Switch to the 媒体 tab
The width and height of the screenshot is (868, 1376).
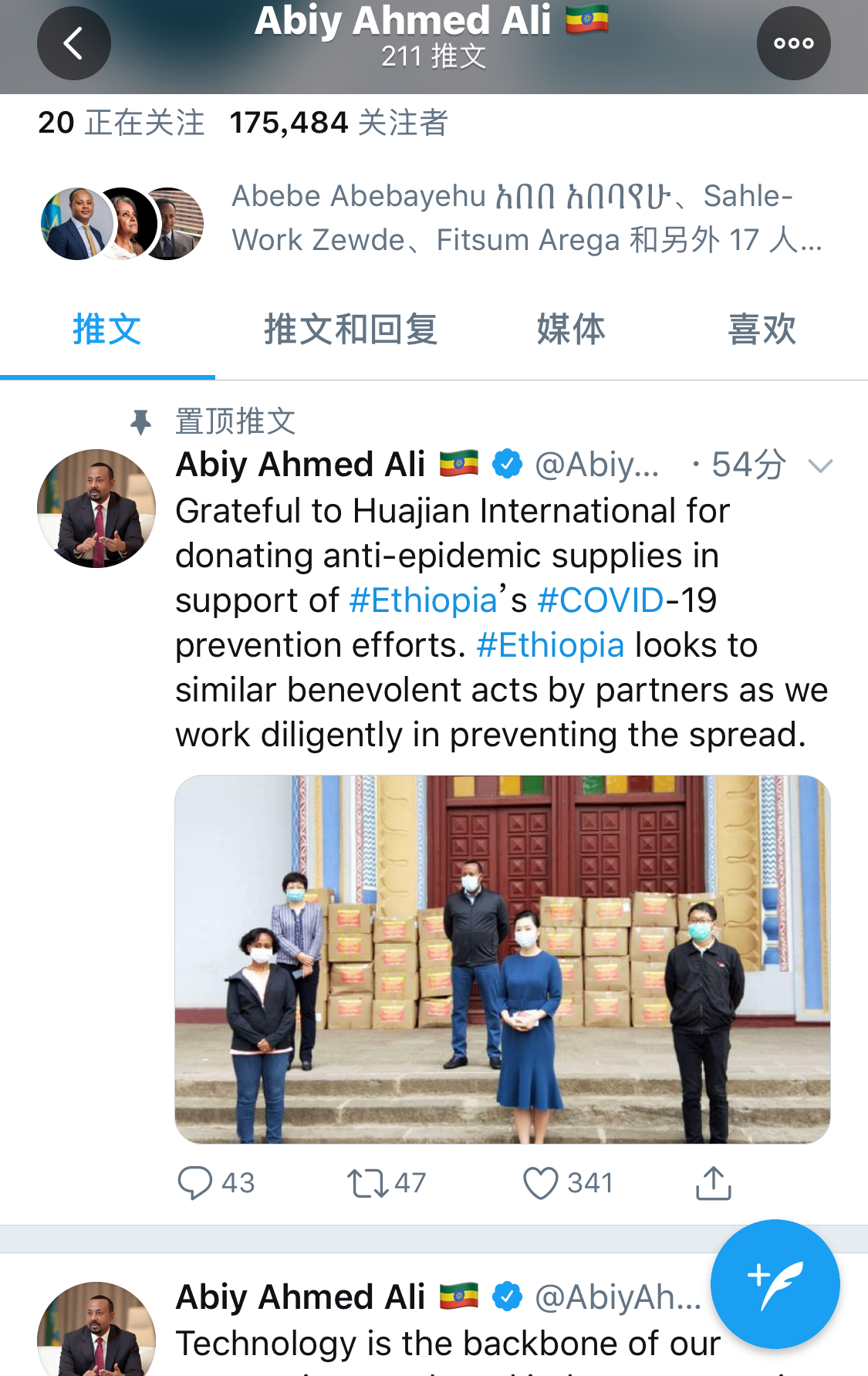[571, 330]
